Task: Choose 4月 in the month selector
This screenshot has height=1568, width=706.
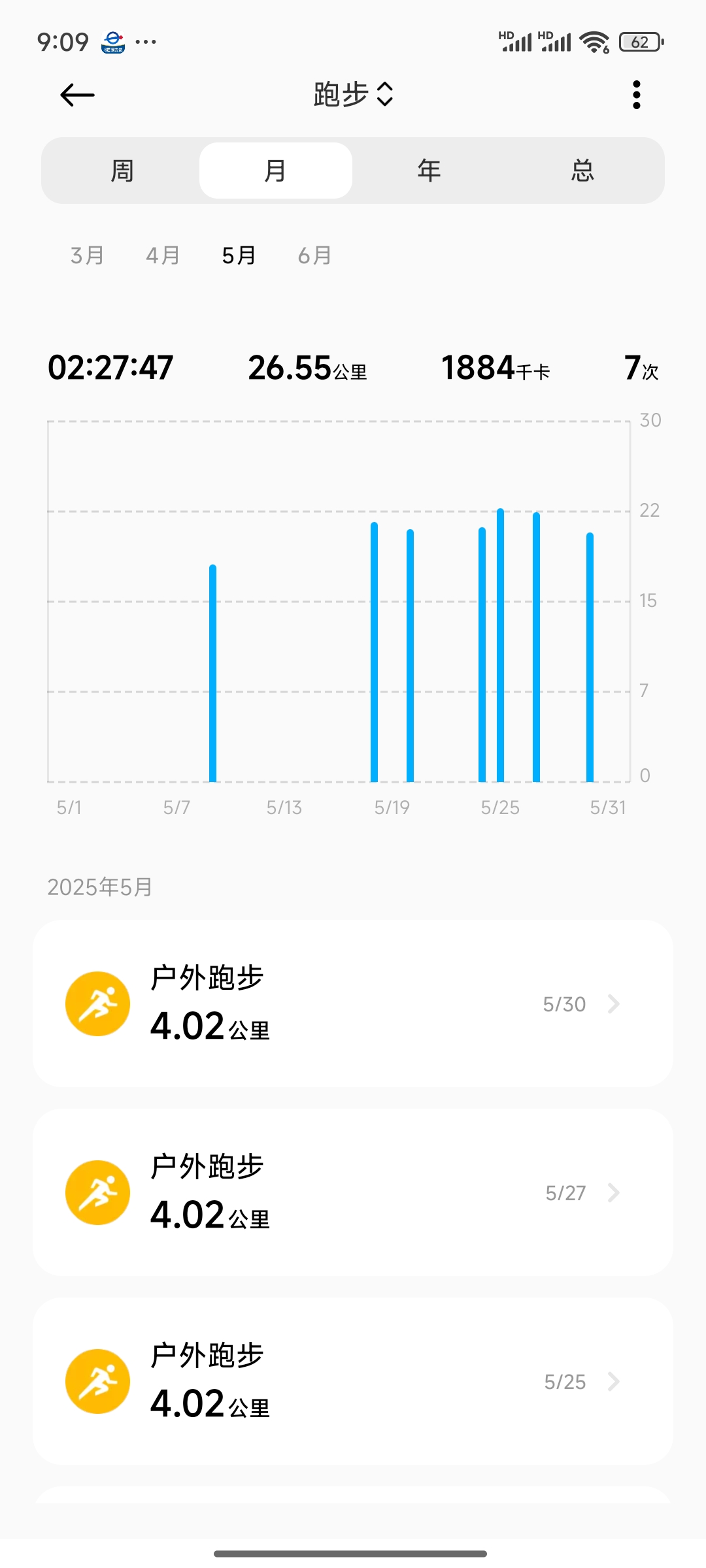Action: [163, 255]
